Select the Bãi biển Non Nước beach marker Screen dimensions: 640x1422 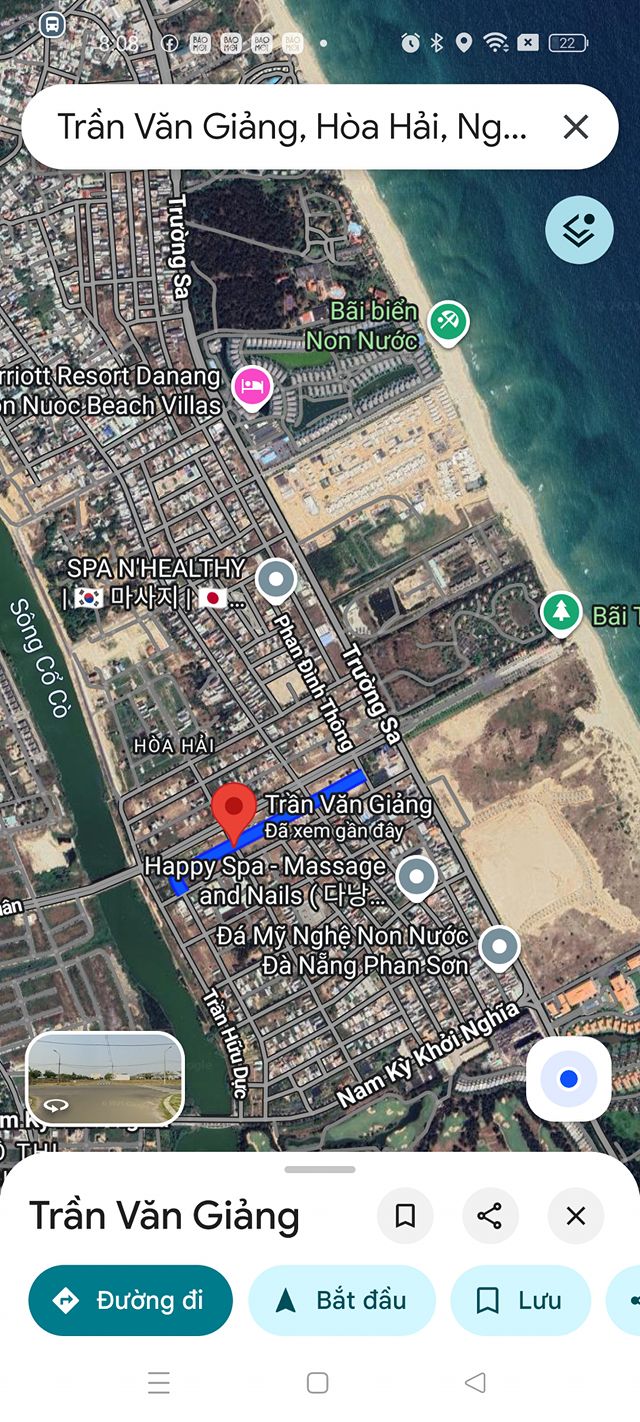pyautogui.click(x=449, y=323)
